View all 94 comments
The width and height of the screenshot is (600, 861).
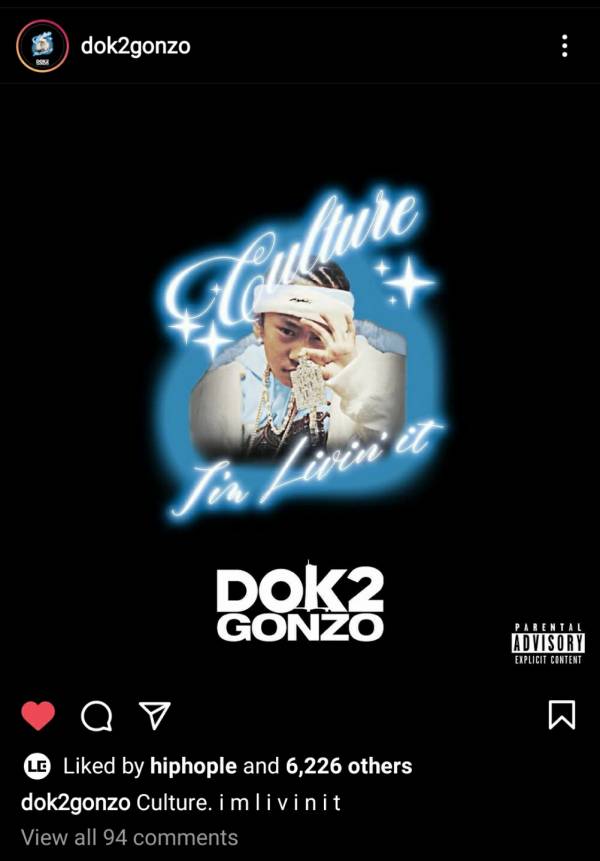point(129,837)
